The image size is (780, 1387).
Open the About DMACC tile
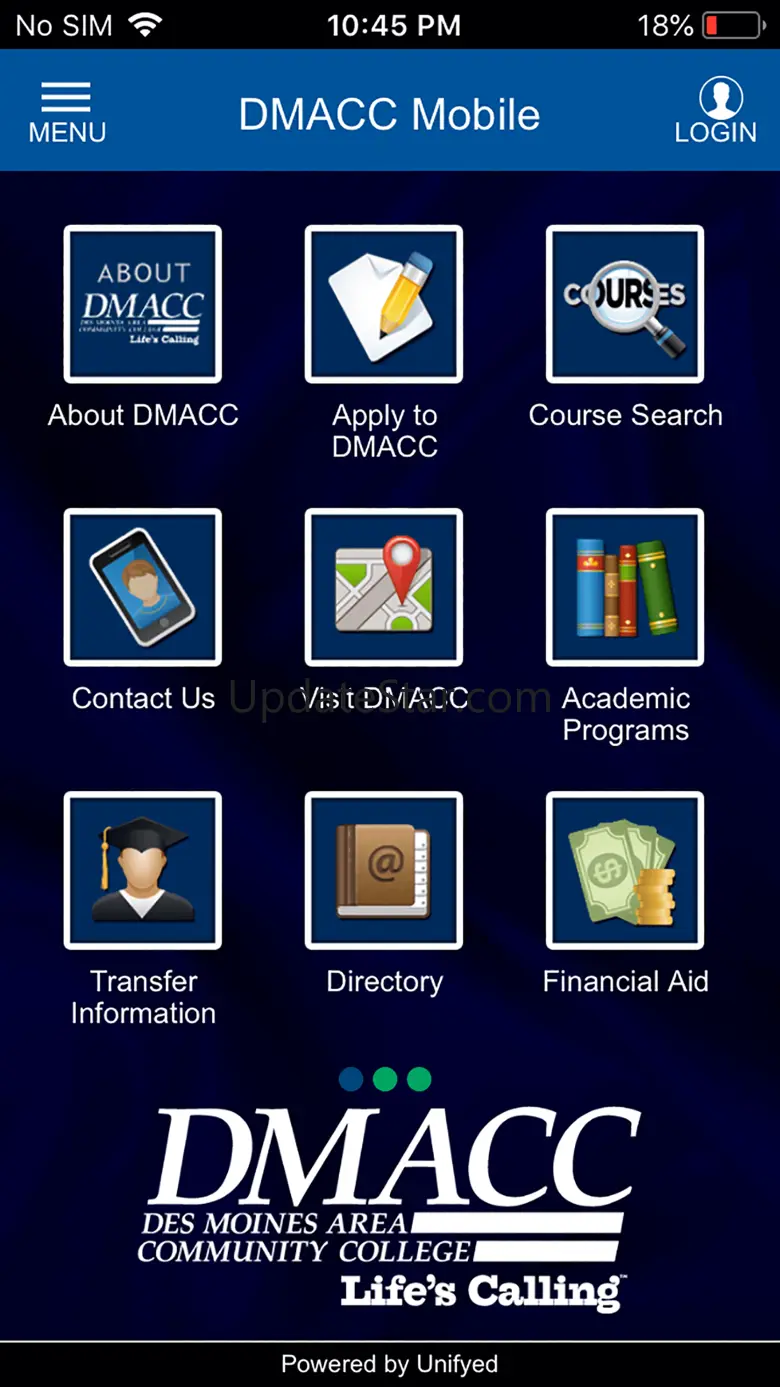pos(143,304)
